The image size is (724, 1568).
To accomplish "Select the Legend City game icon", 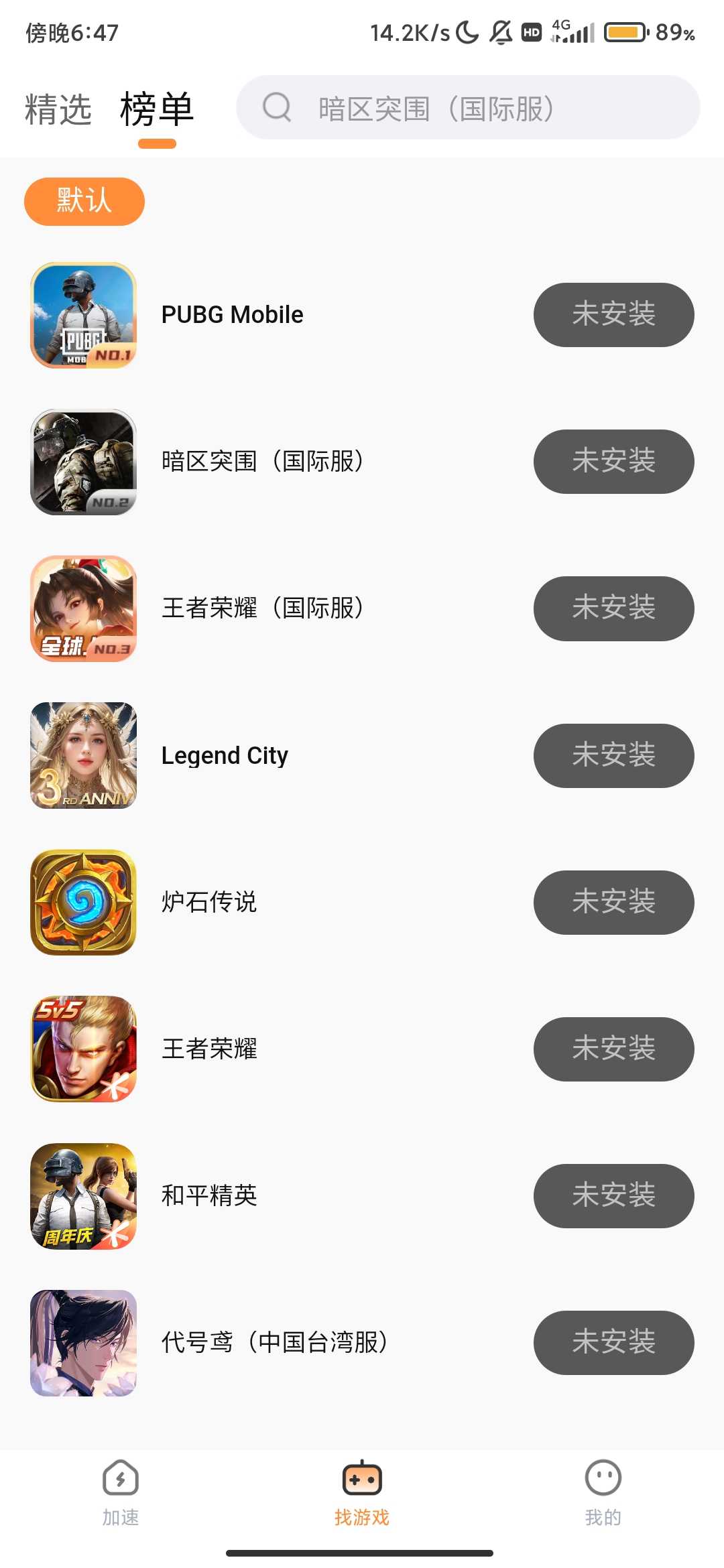I will 83,756.
